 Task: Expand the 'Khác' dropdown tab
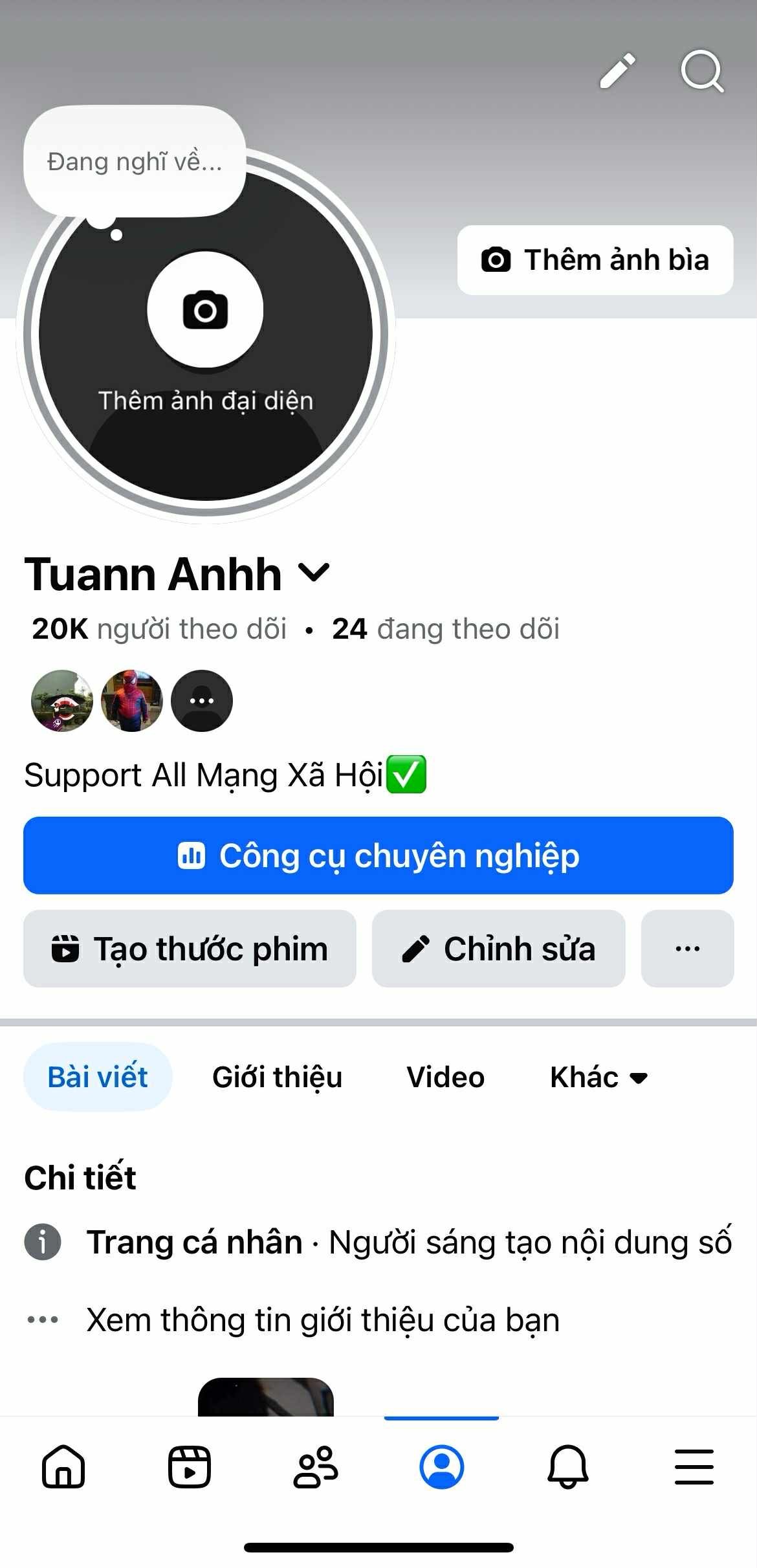pyautogui.click(x=598, y=1077)
